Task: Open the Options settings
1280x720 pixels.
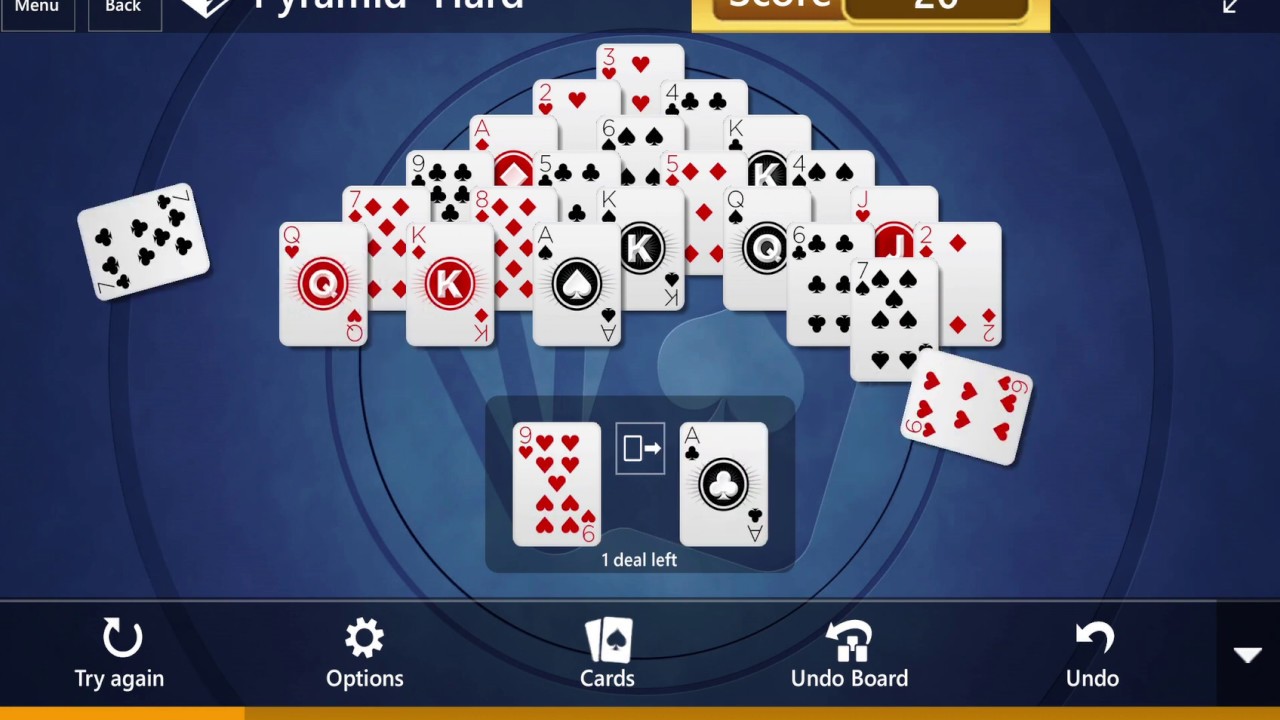Action: tap(364, 654)
